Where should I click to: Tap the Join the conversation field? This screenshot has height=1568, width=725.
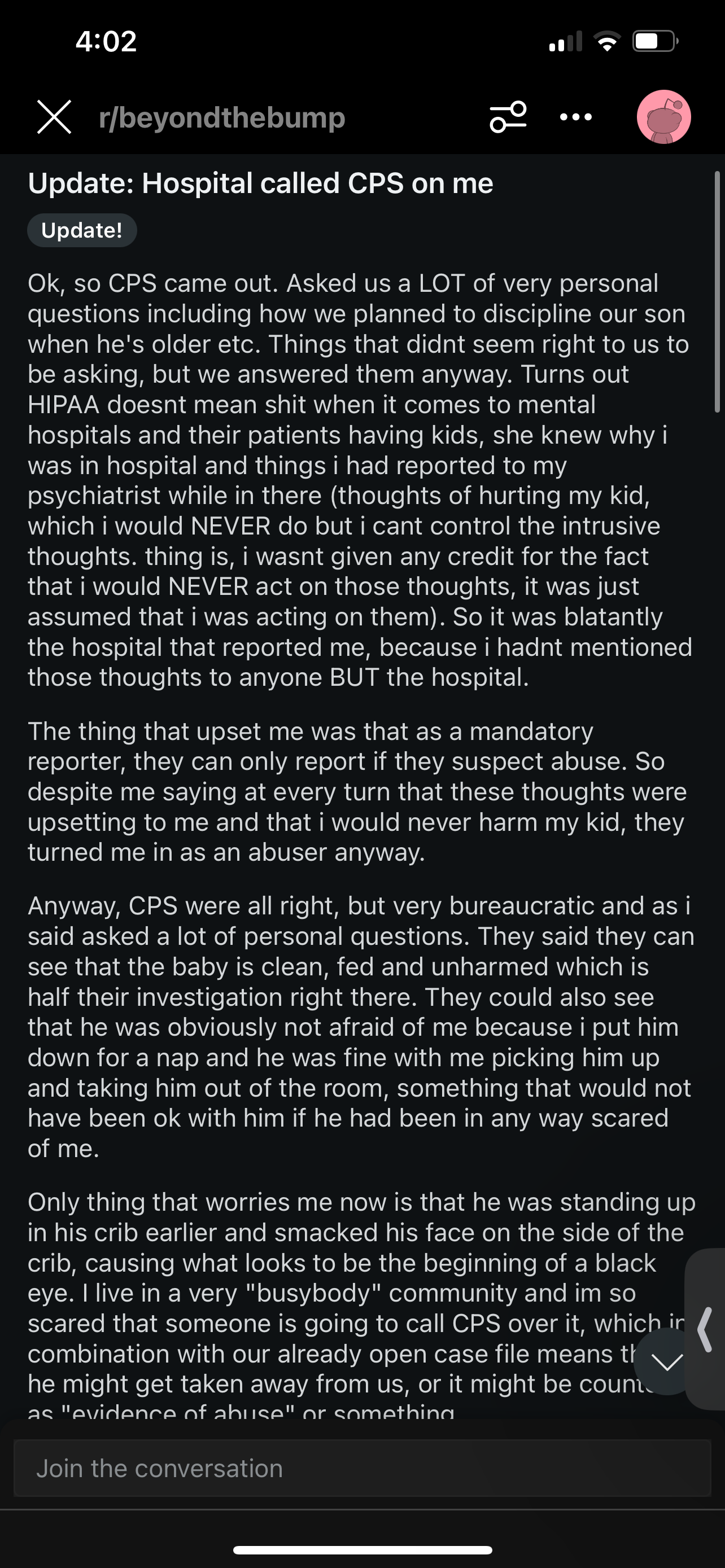pos(362,1468)
